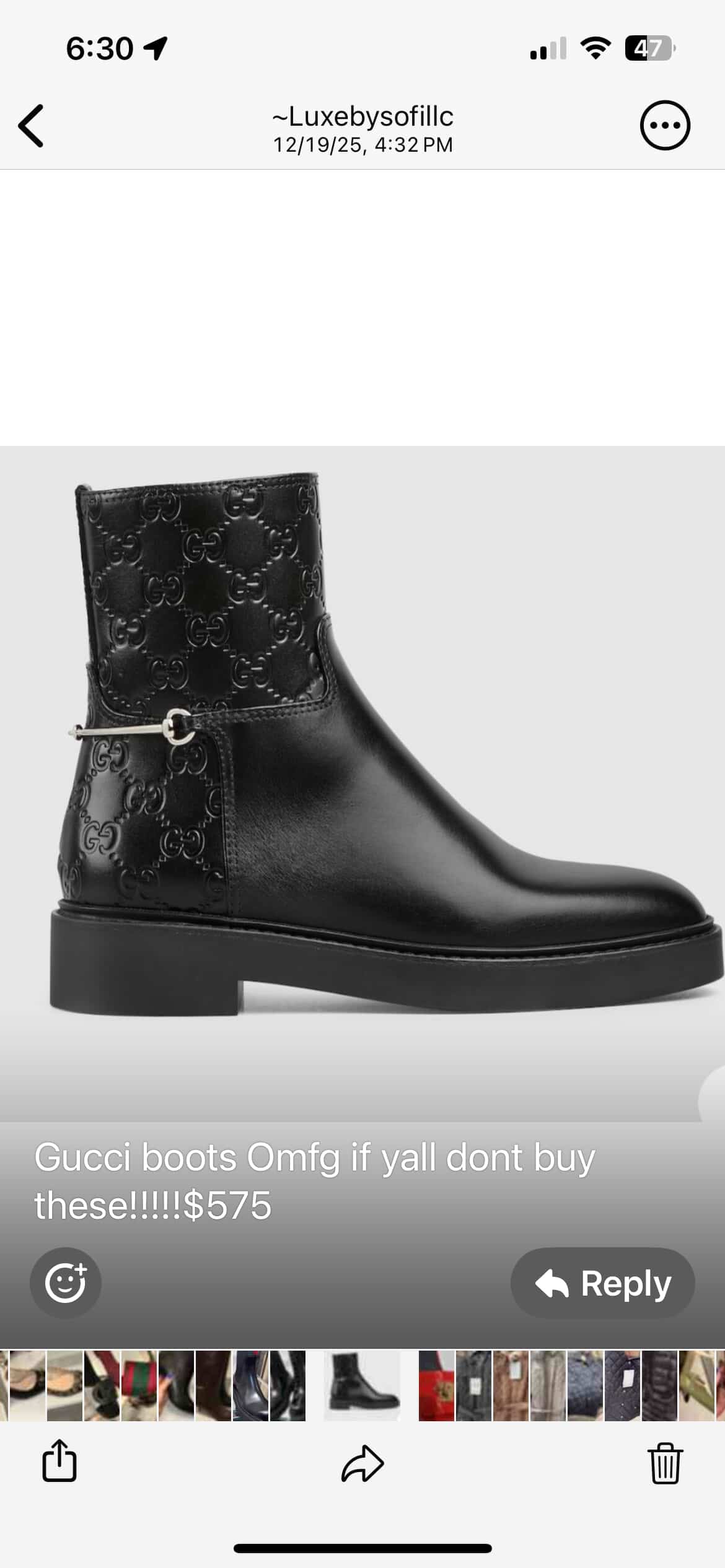Select the brown fur coat thumbnail
The width and height of the screenshot is (725, 1568).
point(511,1386)
